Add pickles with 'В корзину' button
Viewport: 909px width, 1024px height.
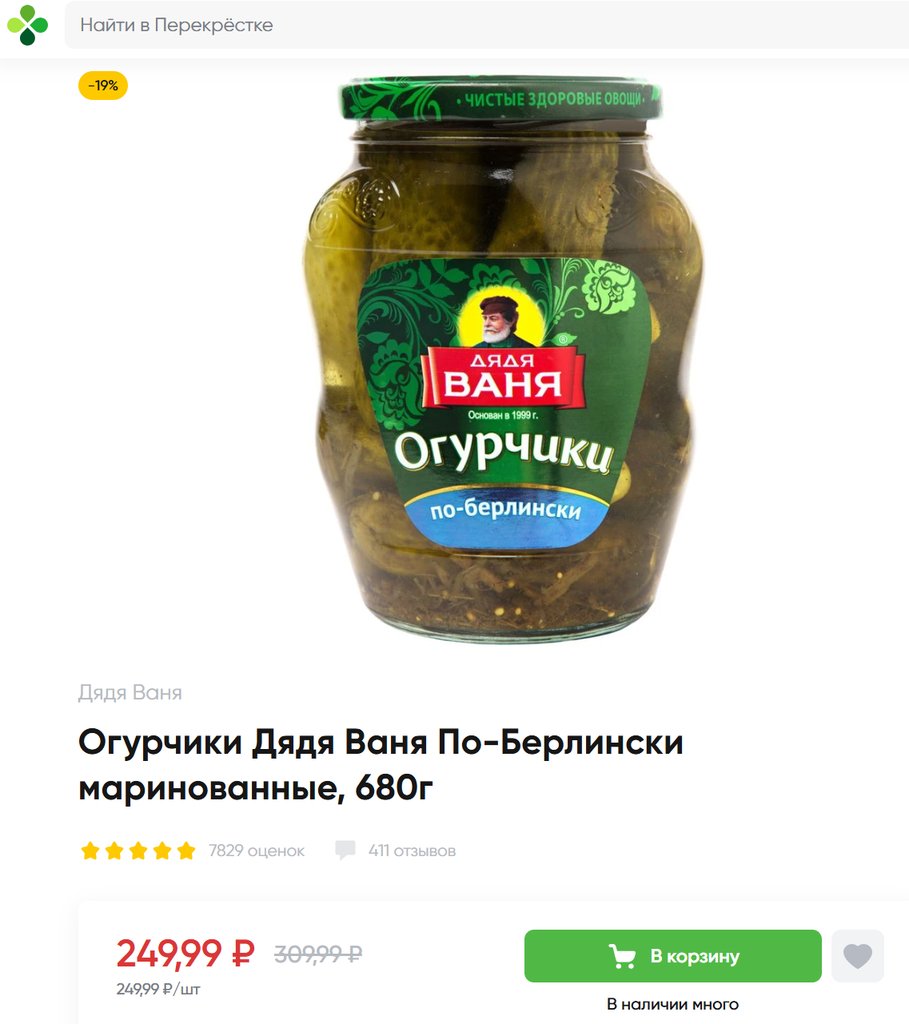pyautogui.click(x=672, y=956)
